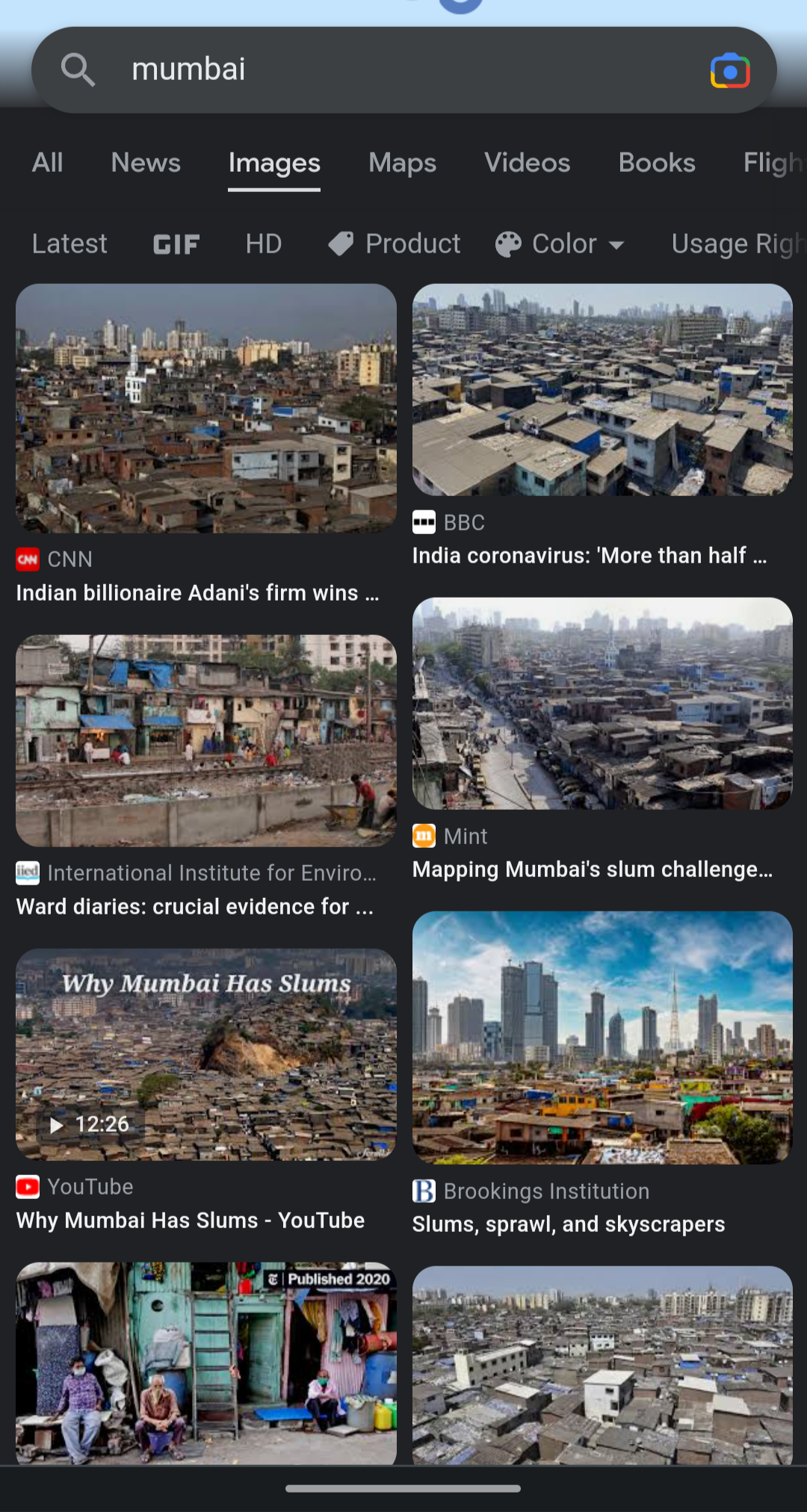Open the BBC India coronavirus image result
This screenshot has height=1512, width=807.
click(602, 390)
